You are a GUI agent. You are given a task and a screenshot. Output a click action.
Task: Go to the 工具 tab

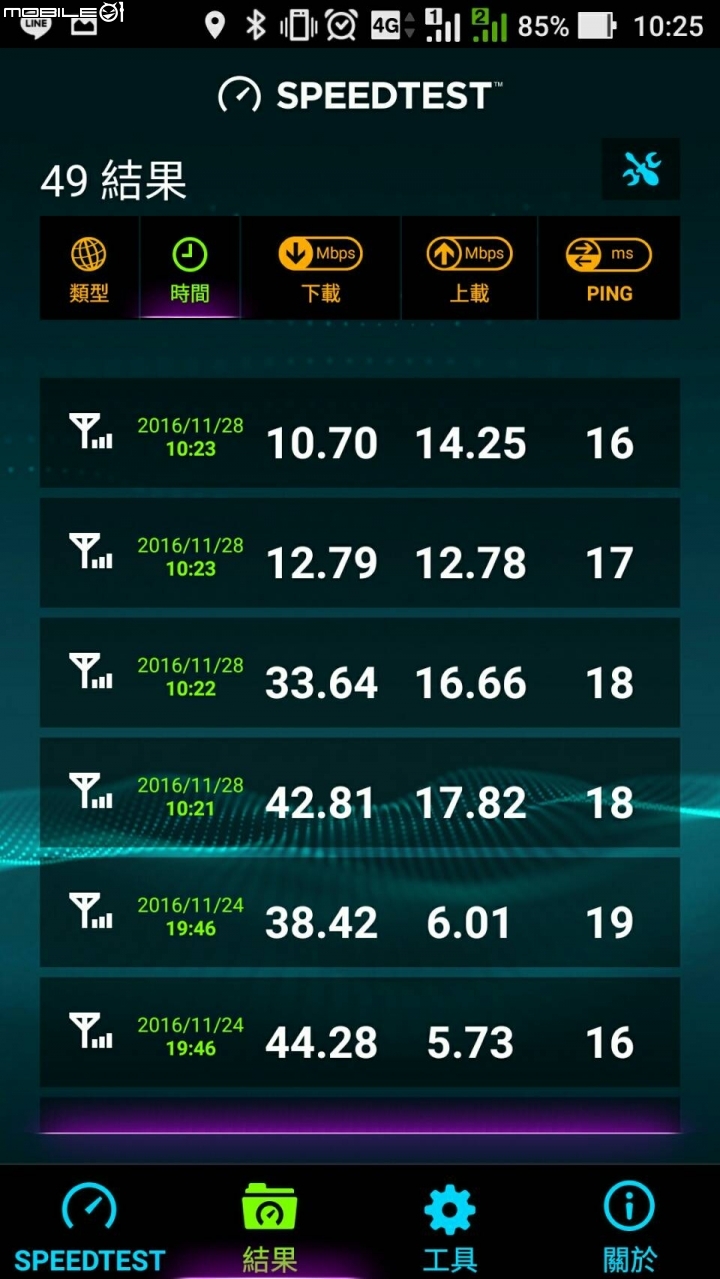point(449,1227)
